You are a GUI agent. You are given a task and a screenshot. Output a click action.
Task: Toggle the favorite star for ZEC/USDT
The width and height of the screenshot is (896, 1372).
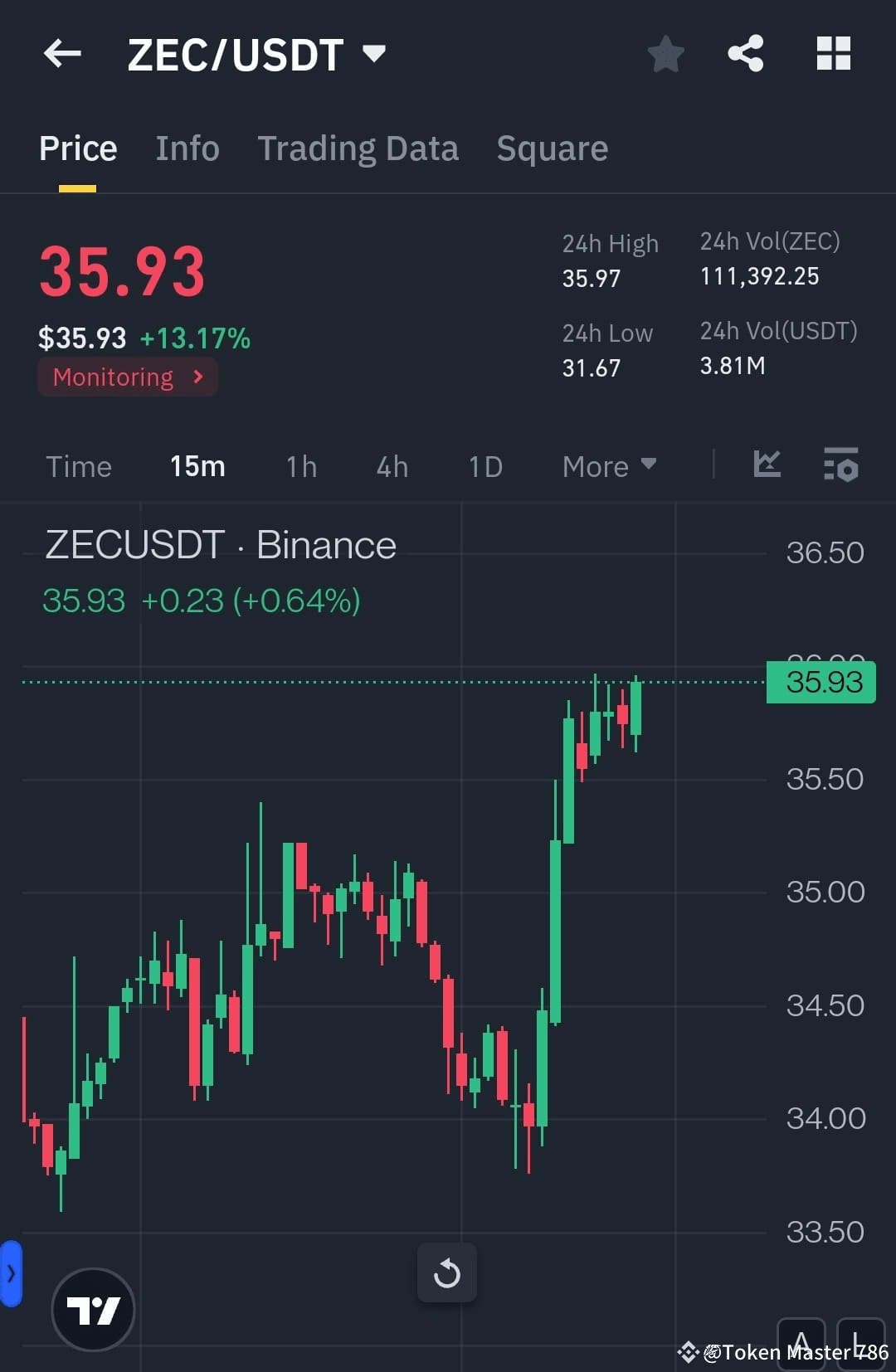(665, 53)
